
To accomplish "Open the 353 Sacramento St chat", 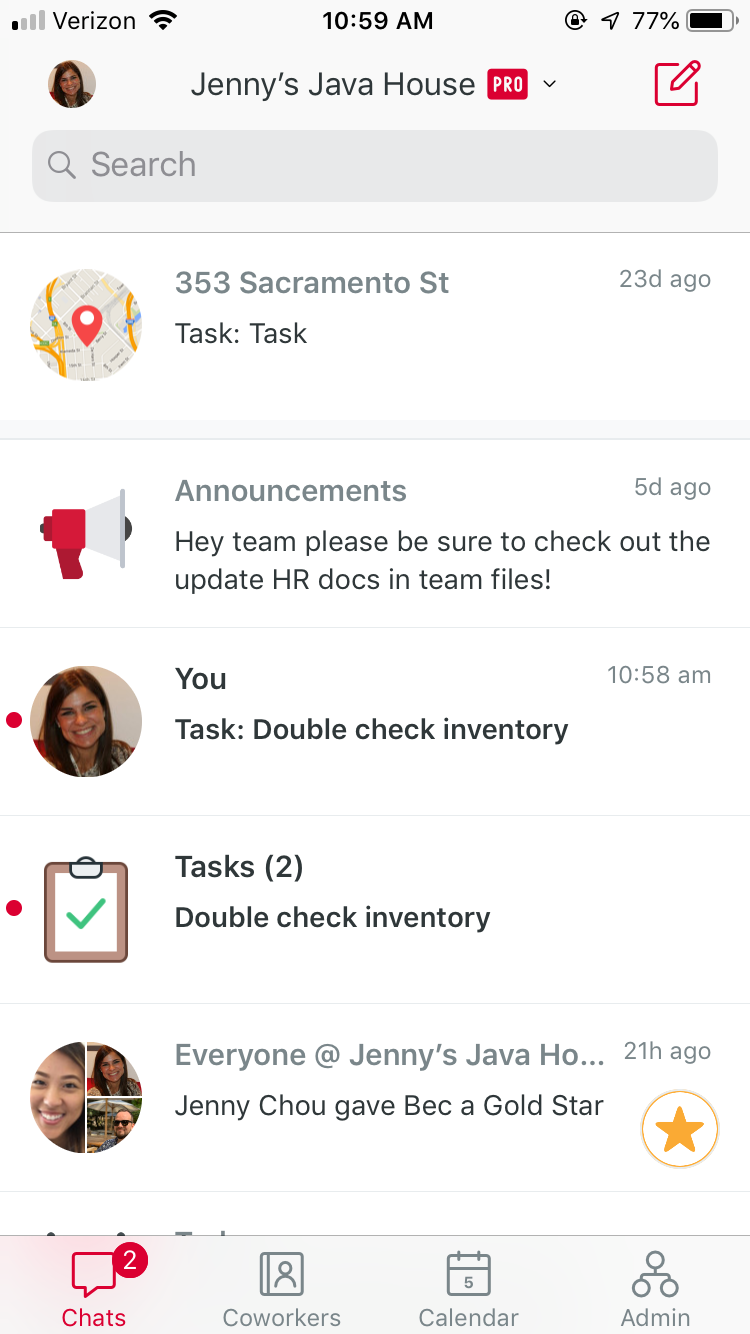I will 375,327.
